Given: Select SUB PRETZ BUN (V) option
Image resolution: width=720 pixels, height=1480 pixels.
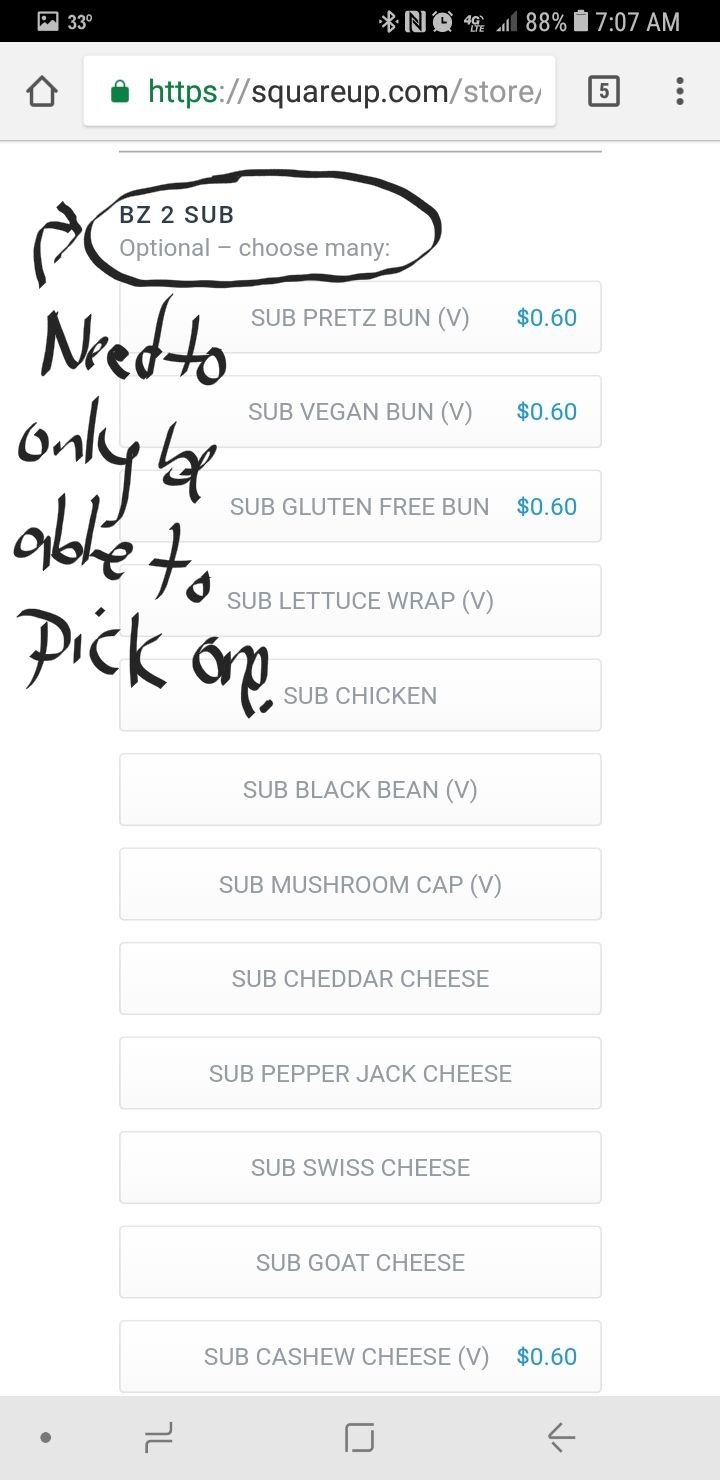Looking at the screenshot, I should point(360,317).
